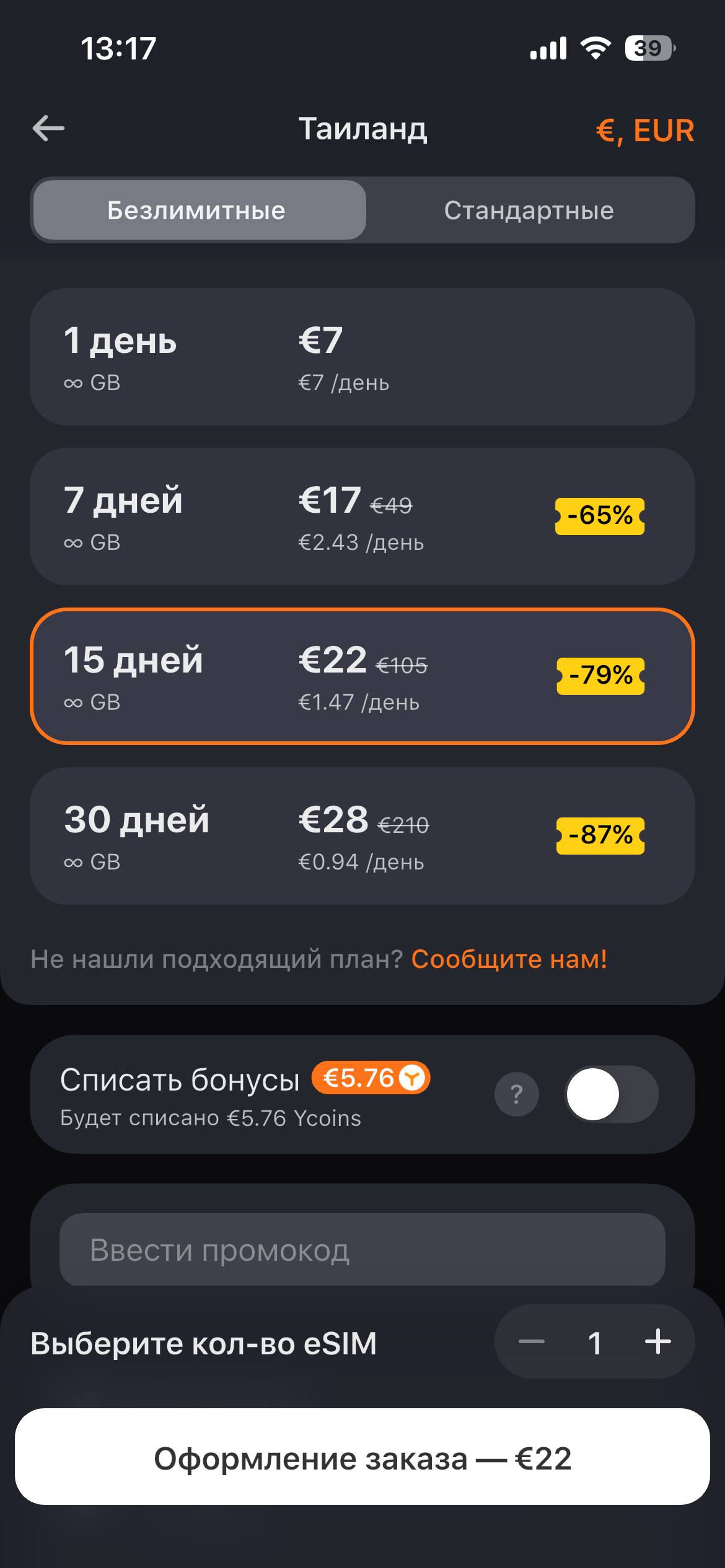Viewport: 725px width, 1568px height.
Task: Switch to the Стандартные tab
Action: click(529, 211)
